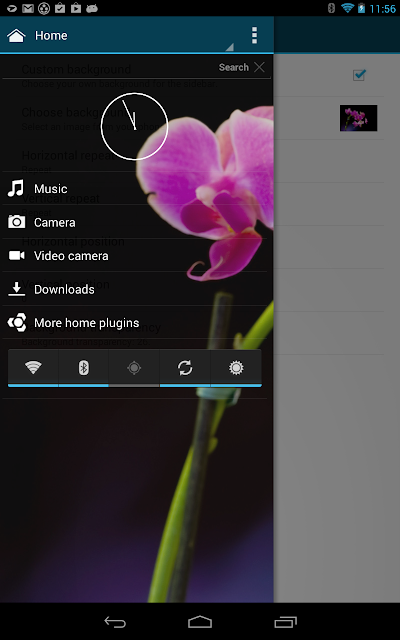Viewport: 400px width, 640px height.
Task: Go back using system back button
Action: [115, 622]
